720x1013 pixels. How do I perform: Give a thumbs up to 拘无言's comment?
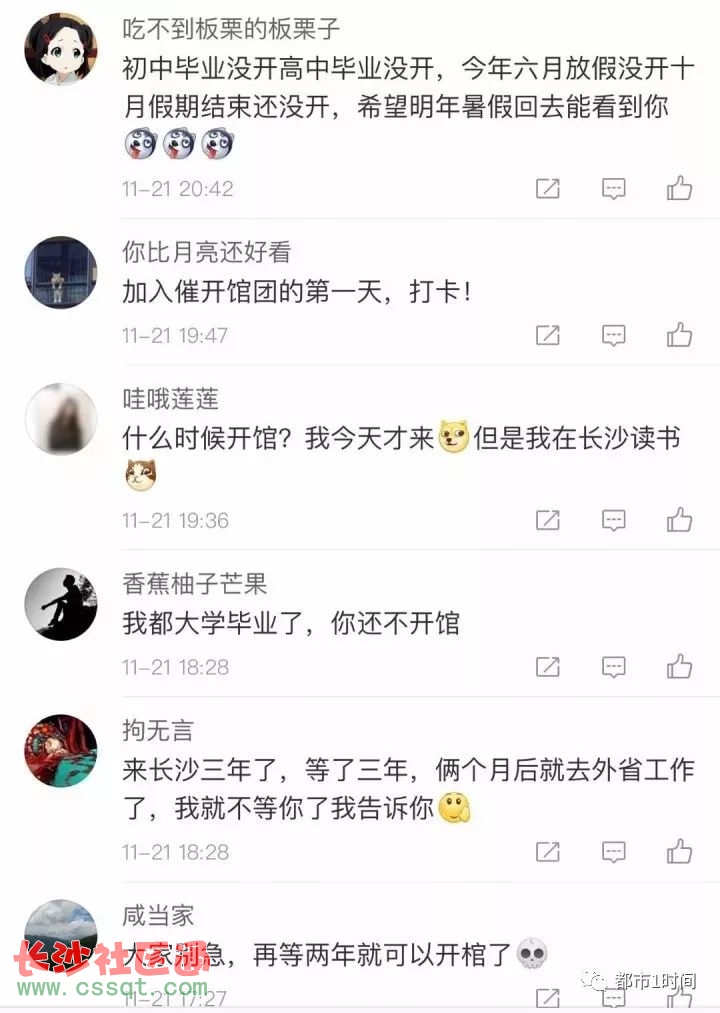click(x=680, y=851)
